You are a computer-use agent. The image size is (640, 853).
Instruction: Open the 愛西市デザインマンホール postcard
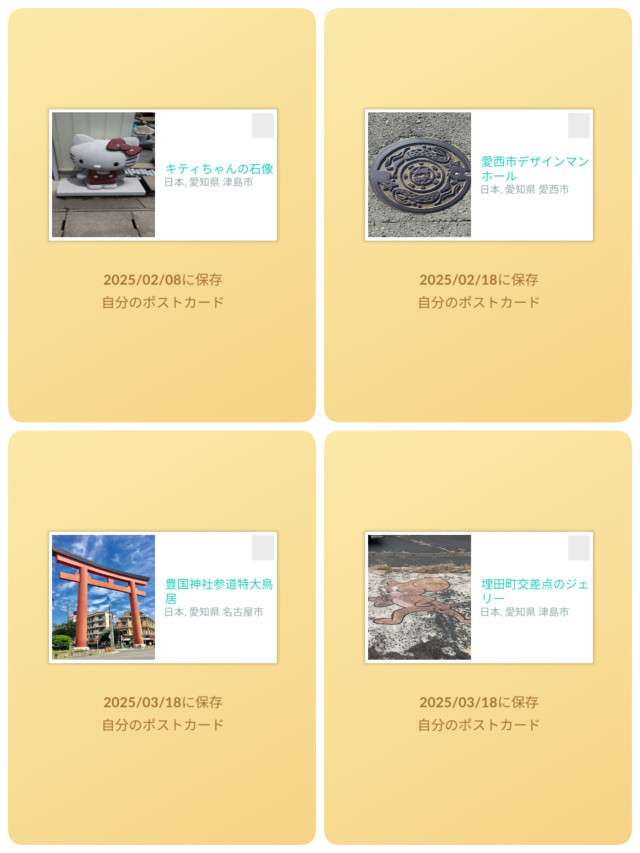tap(479, 175)
